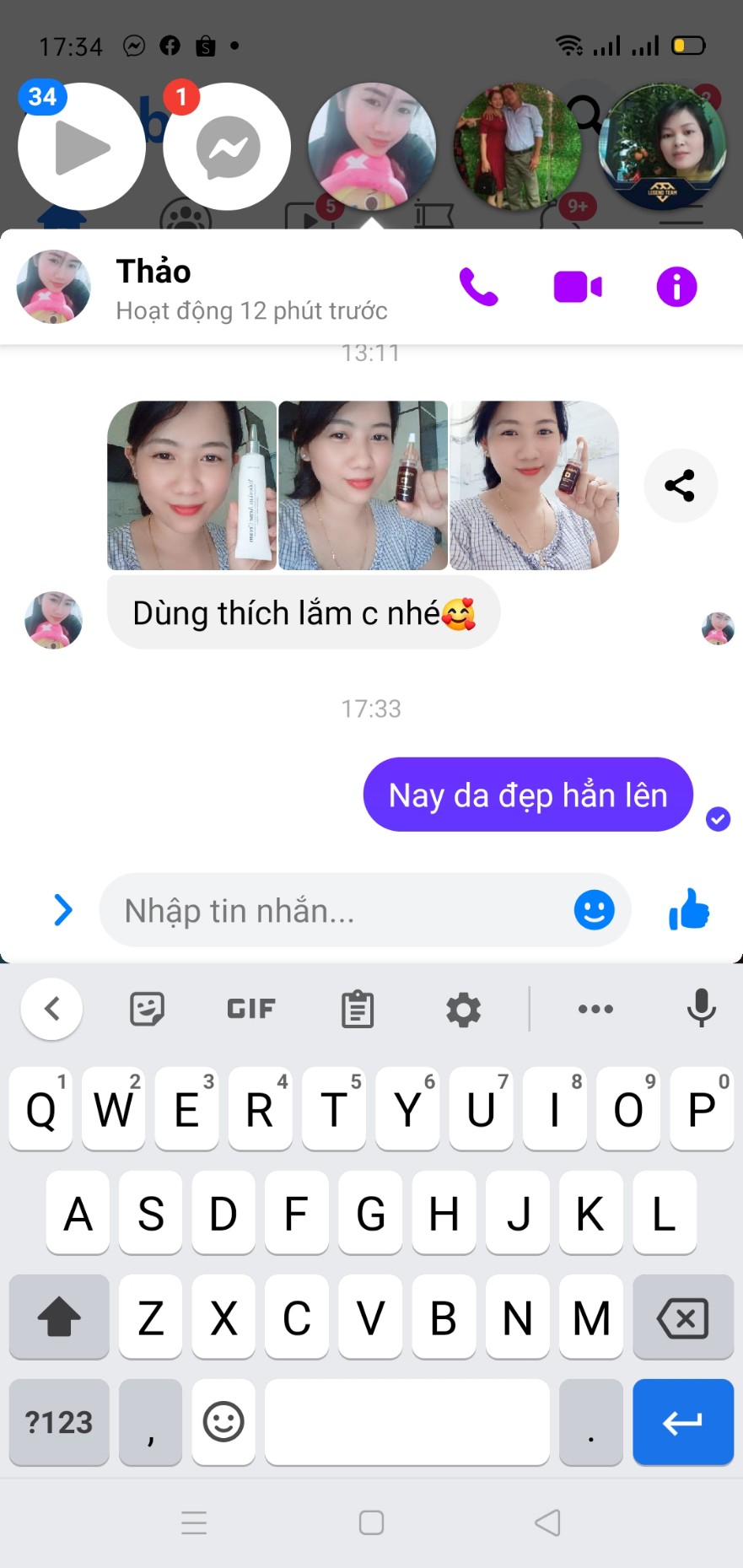The image size is (743, 1568).
Task: Open the emoji picker in message field
Action: coord(594,910)
